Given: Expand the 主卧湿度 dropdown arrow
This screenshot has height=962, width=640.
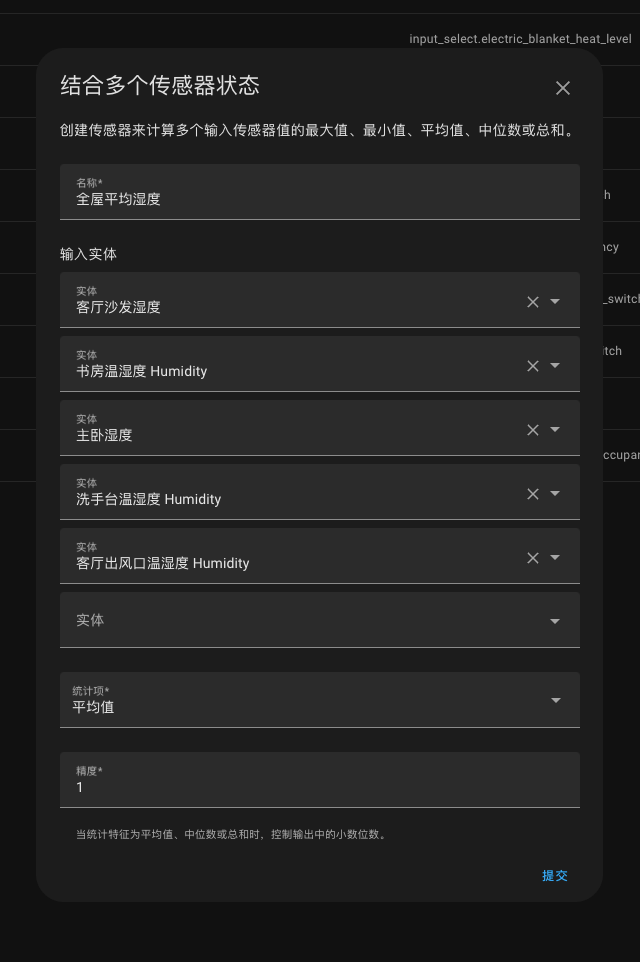Looking at the screenshot, I should (x=556, y=430).
